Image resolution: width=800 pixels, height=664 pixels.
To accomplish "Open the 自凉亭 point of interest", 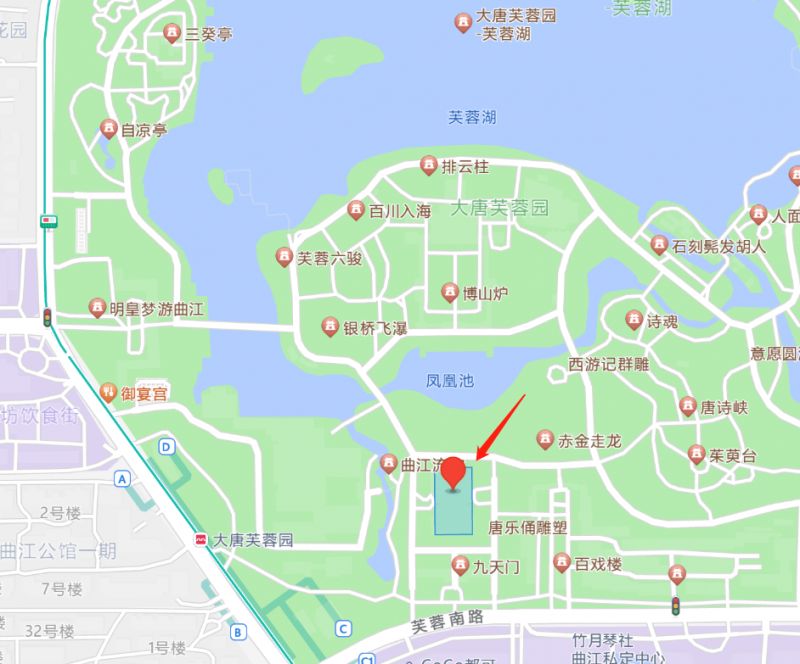I will 109,128.
